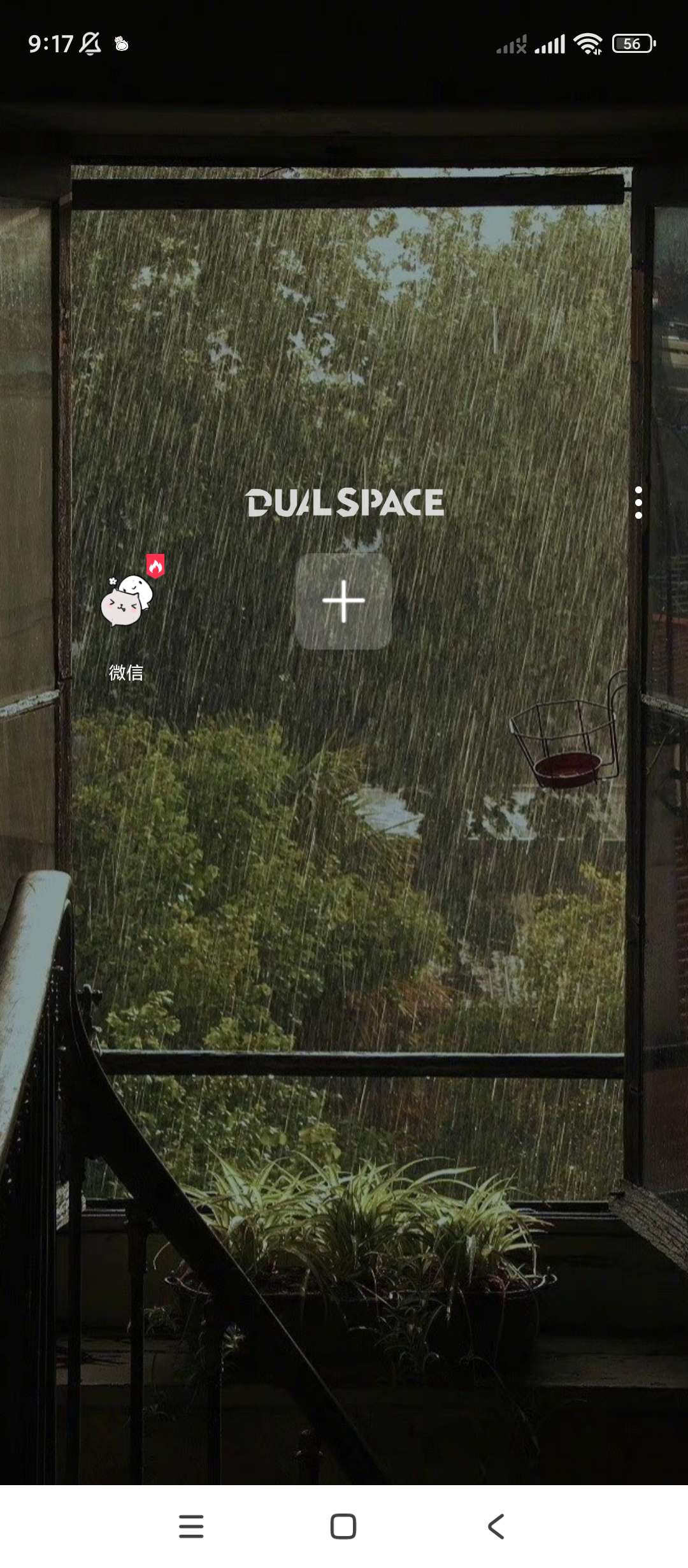Tap the cat notification icon in the status bar
This screenshot has width=688, height=1568.
[x=121, y=43]
